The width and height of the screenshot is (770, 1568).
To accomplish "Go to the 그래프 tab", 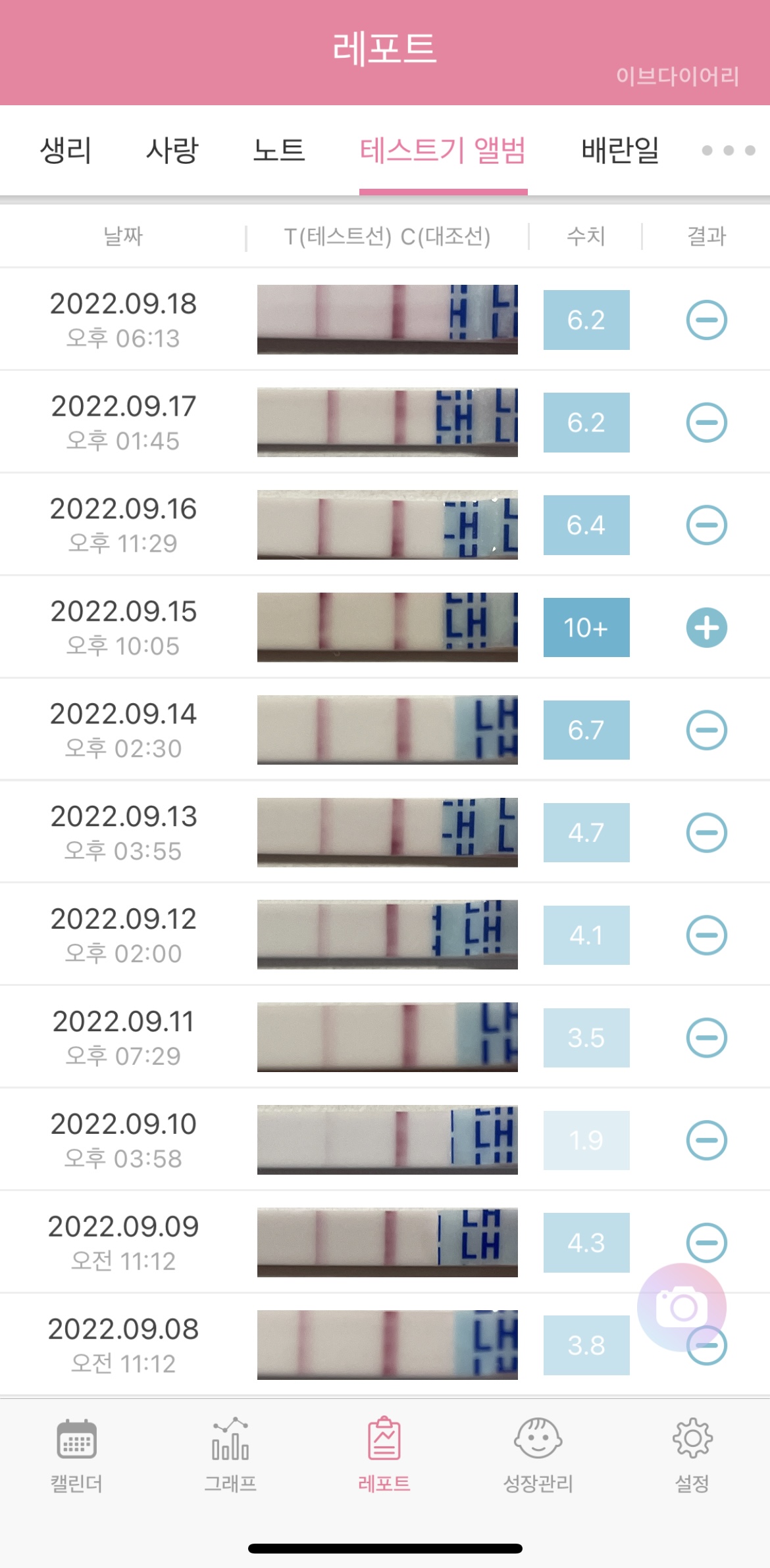I will (x=230, y=1455).
